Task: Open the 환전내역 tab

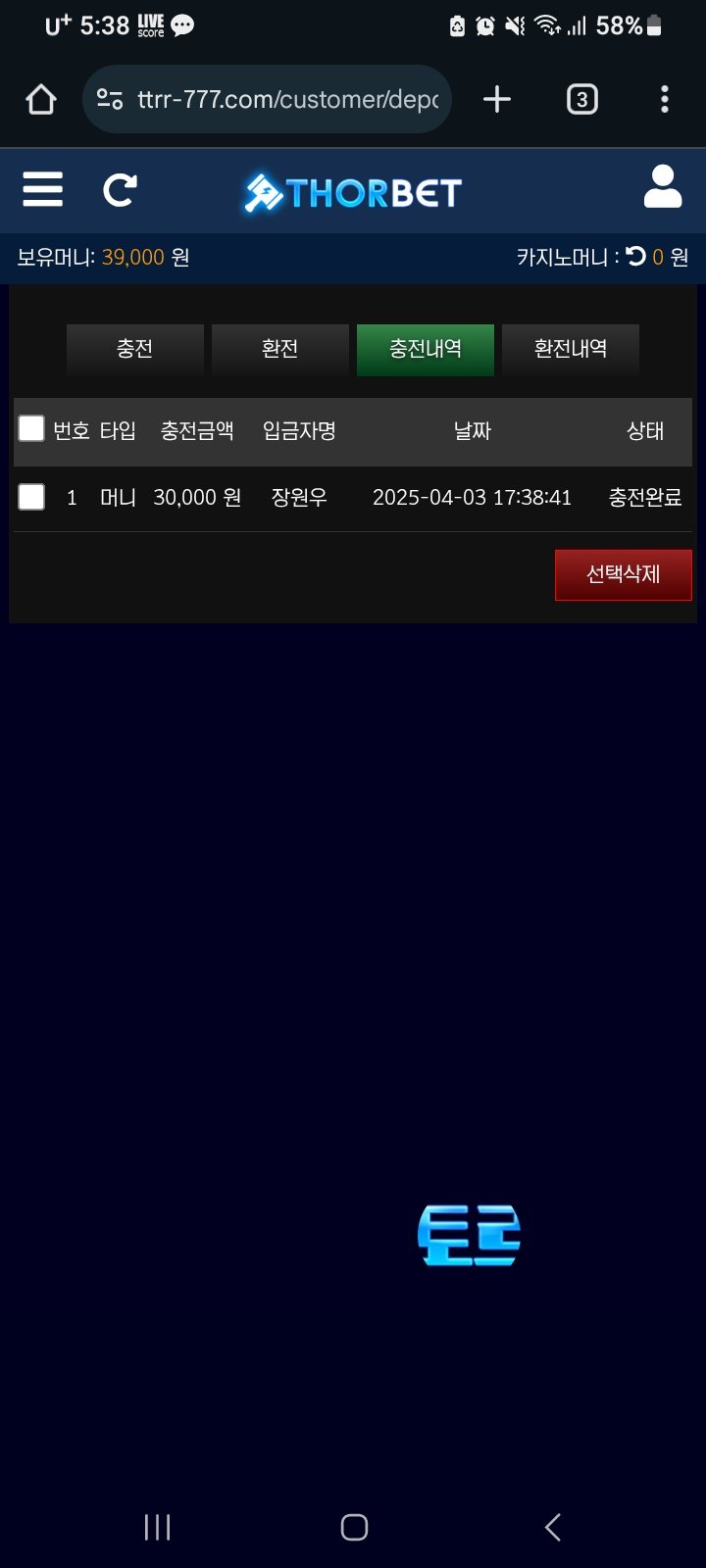Action: (x=570, y=349)
